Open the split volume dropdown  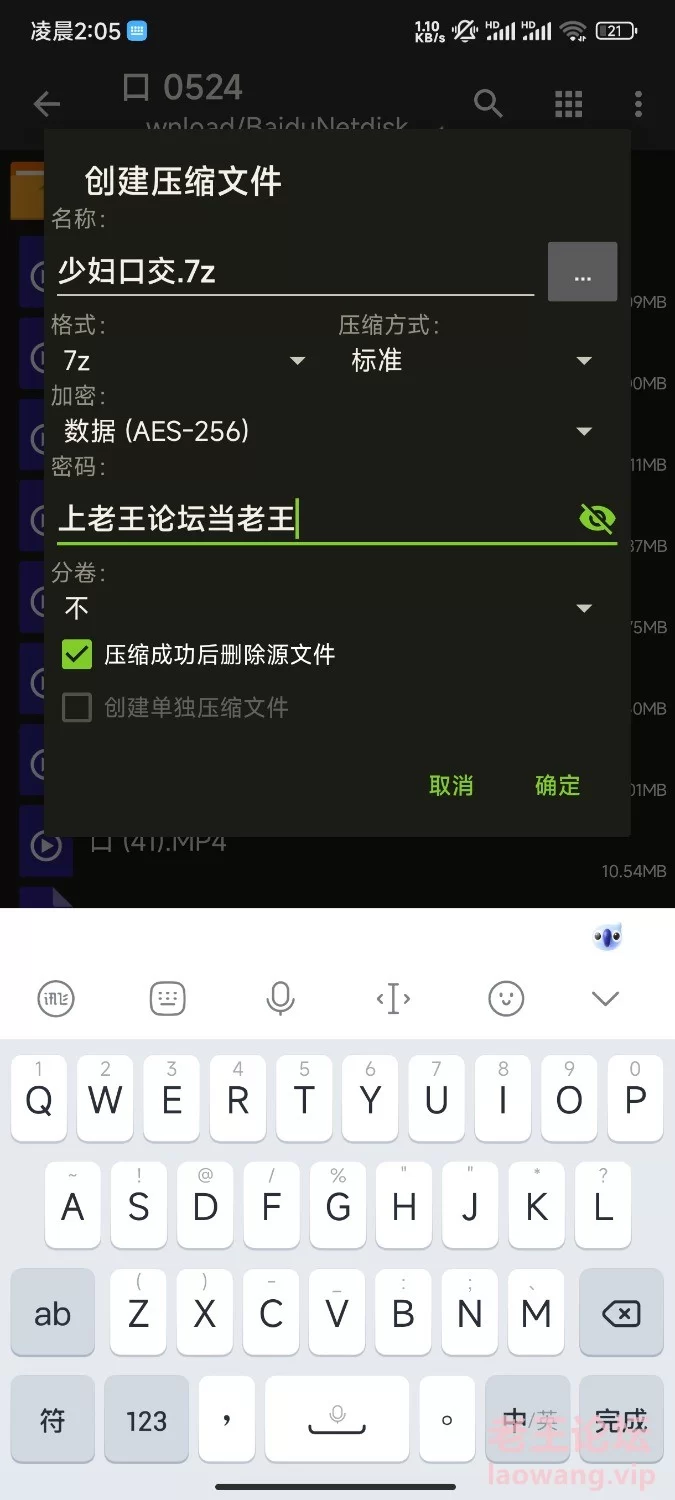coord(328,608)
